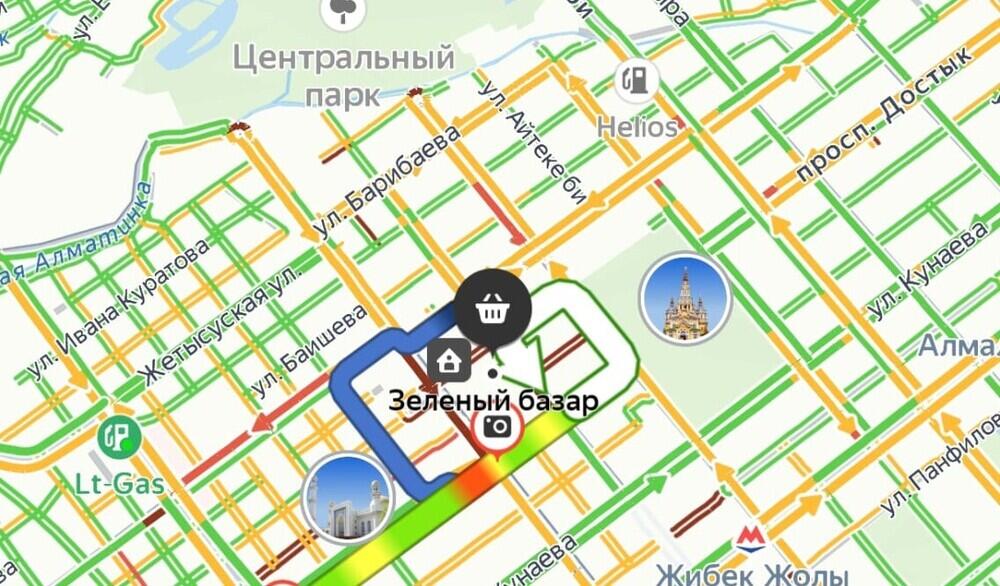Image resolution: width=1000 pixels, height=586 pixels.
Task: Open the cathedral photo marker
Action: (x=685, y=296)
